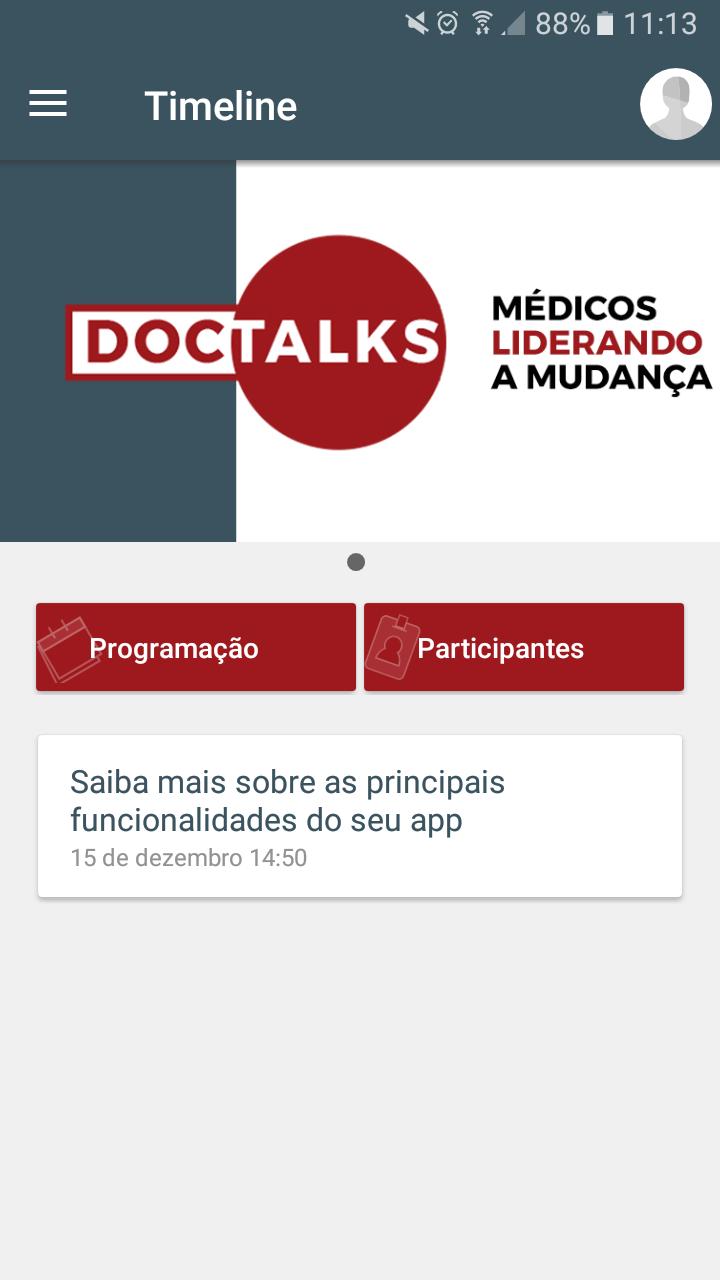720x1280 pixels.
Task: Open the app functionalities announcement card
Action: [360, 815]
